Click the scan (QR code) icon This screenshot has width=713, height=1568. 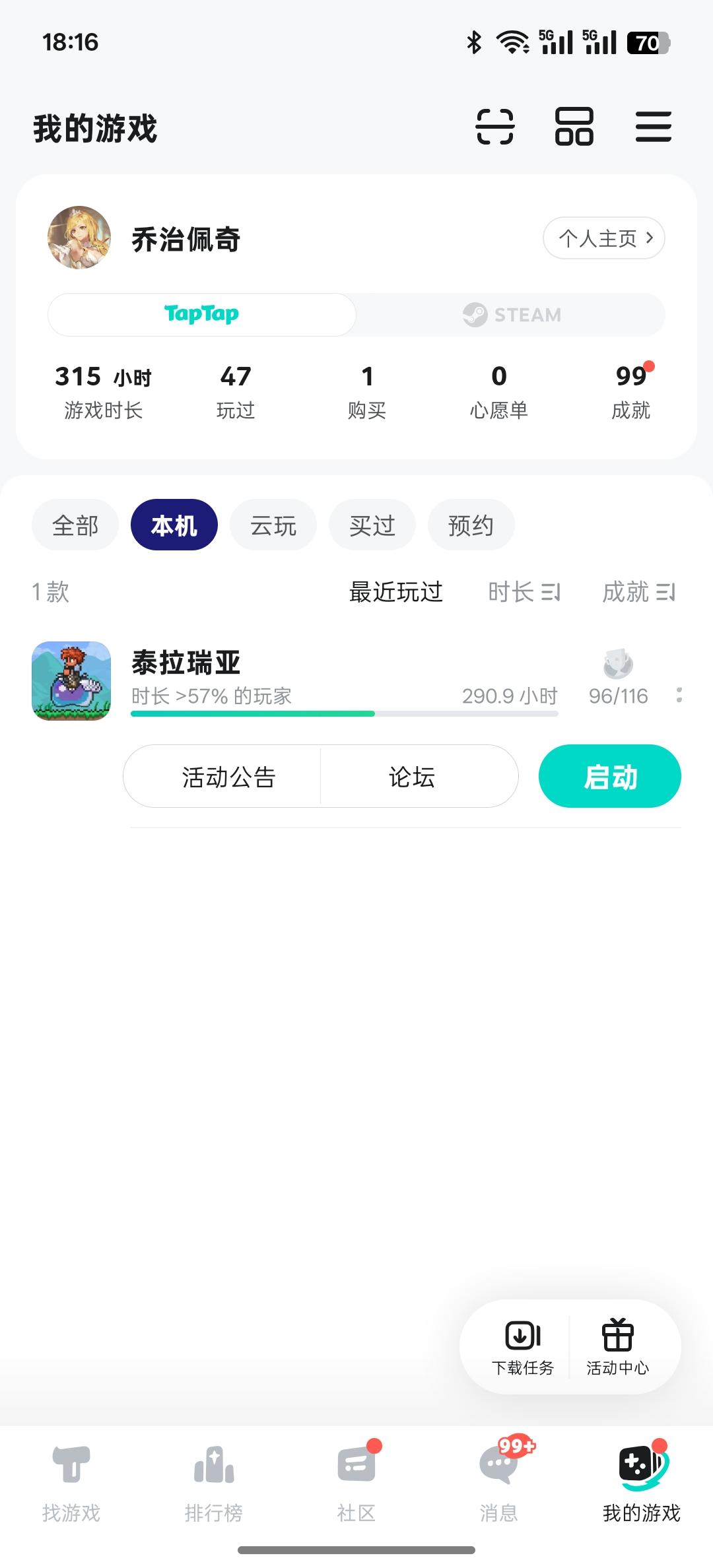496,126
